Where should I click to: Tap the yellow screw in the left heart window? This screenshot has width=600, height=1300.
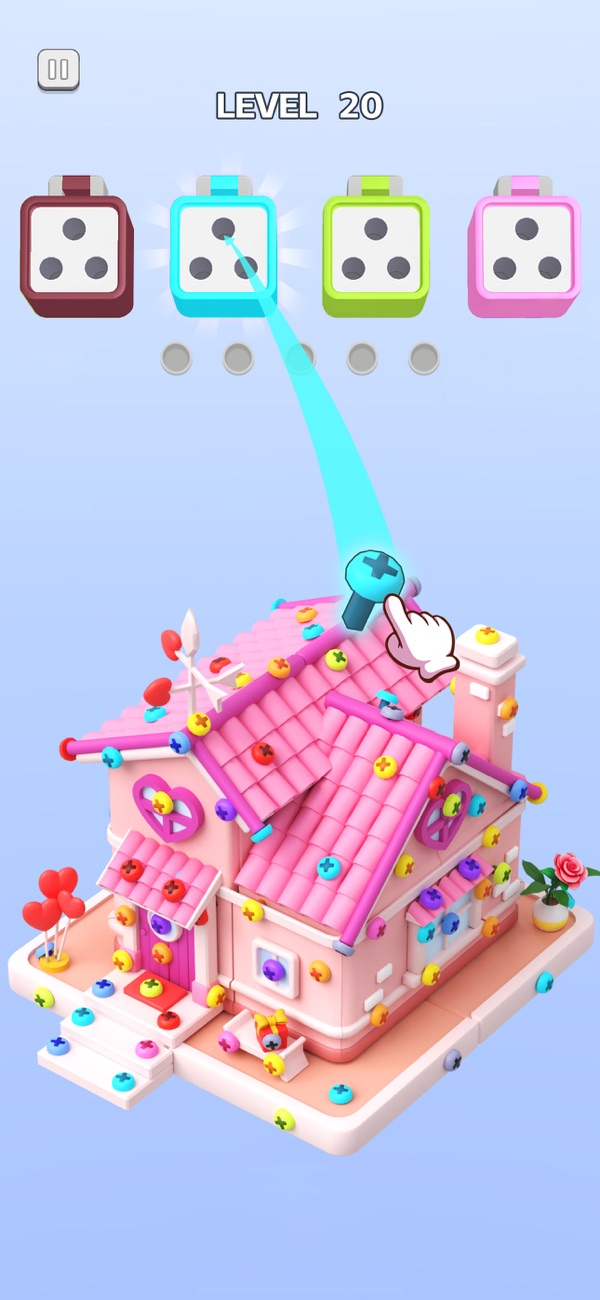161,803
